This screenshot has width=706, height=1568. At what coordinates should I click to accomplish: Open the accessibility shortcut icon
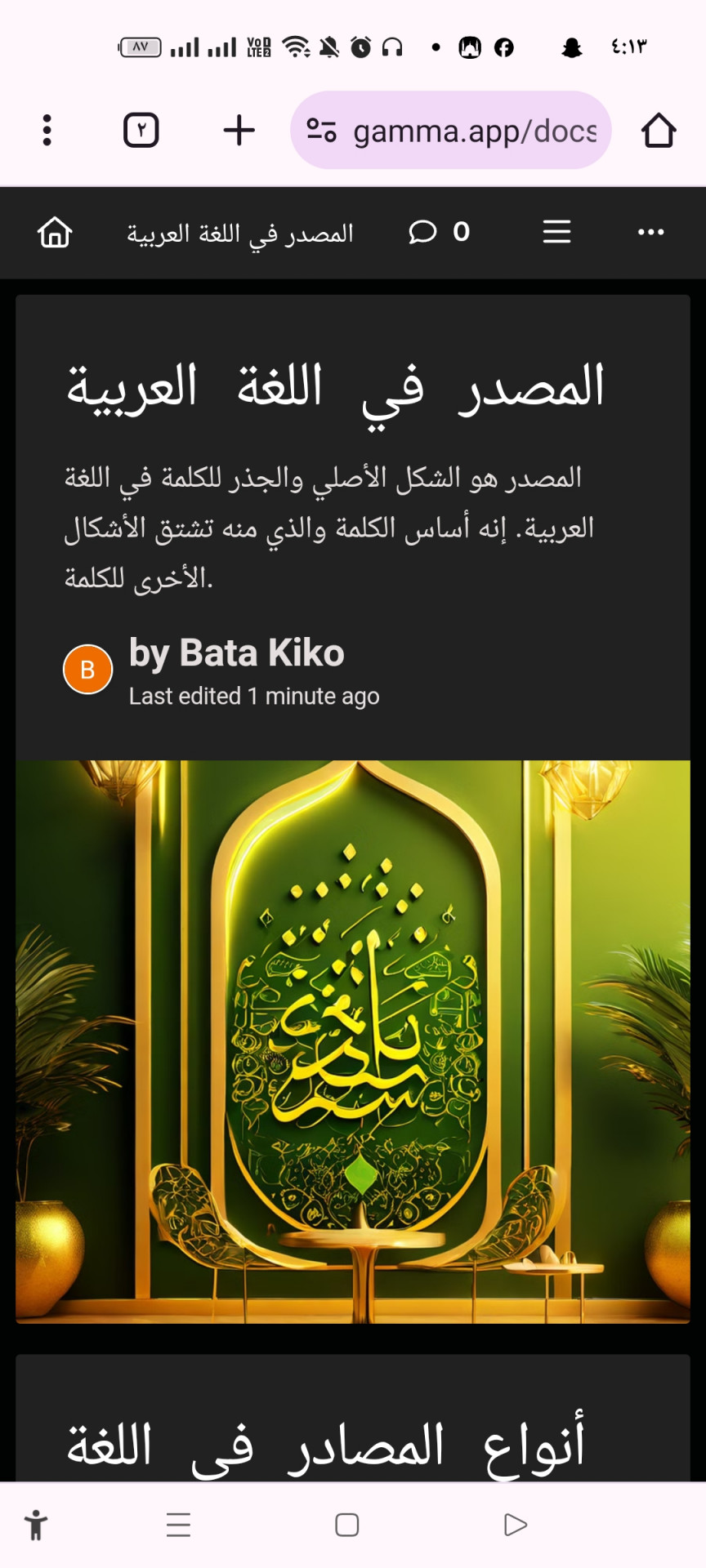pyautogui.click(x=36, y=1525)
